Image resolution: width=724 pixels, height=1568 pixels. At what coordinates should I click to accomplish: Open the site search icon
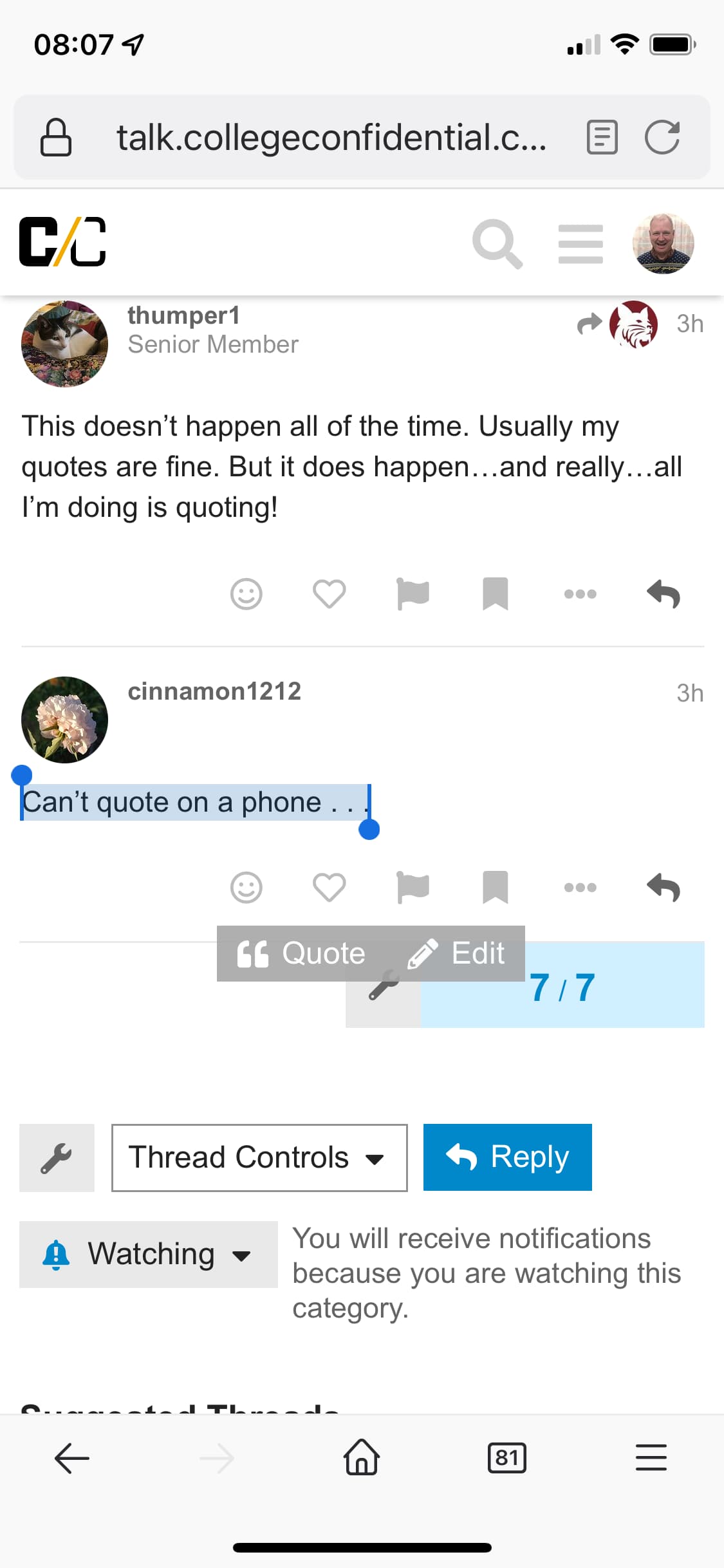pyautogui.click(x=496, y=243)
